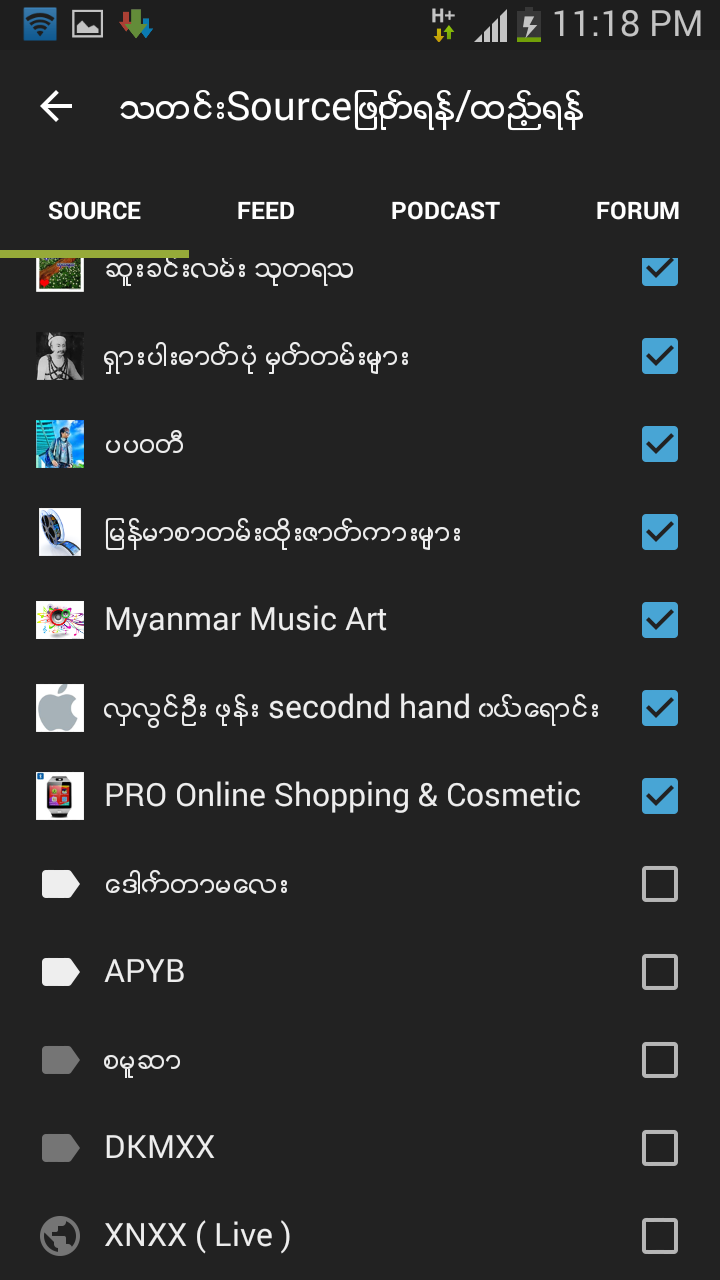Uncheck the ပပဝတီ source
The width and height of the screenshot is (720, 1280).
(x=660, y=444)
